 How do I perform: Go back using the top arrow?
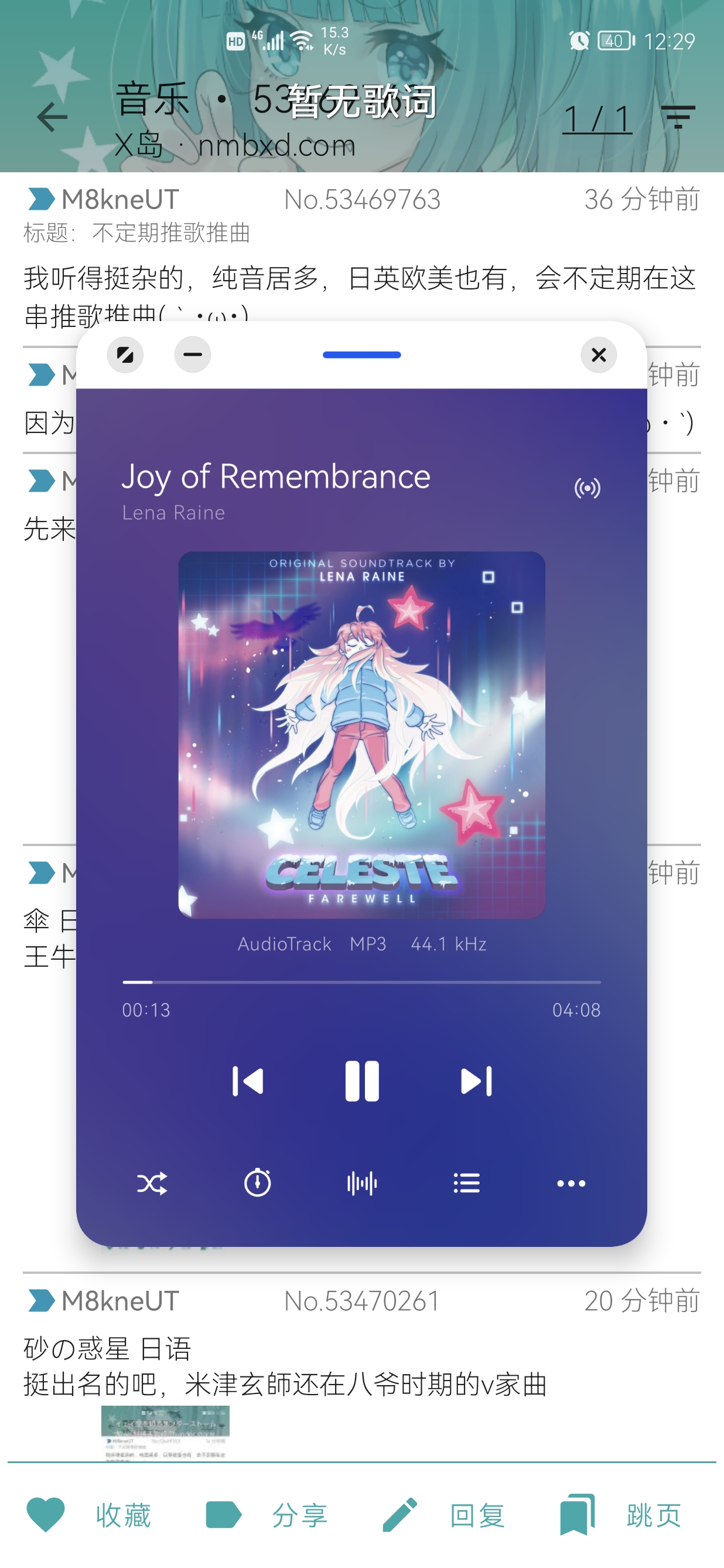pos(52,117)
